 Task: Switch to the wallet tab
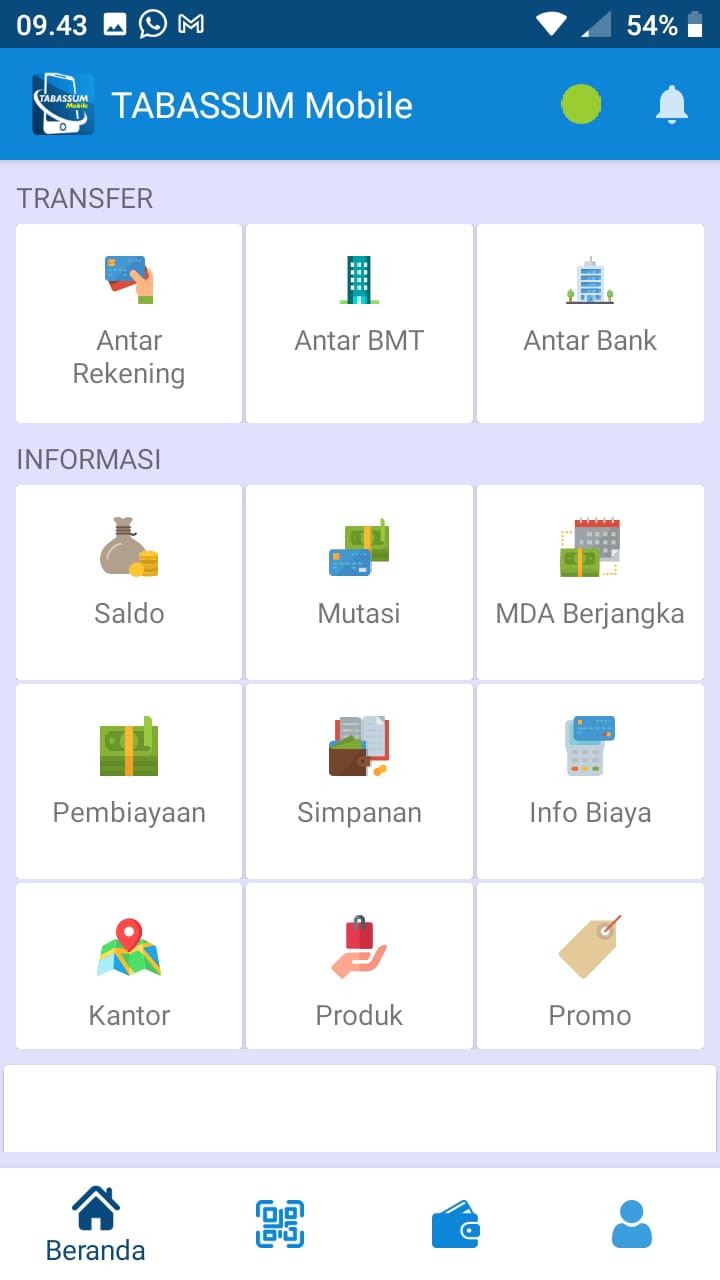click(x=456, y=1225)
